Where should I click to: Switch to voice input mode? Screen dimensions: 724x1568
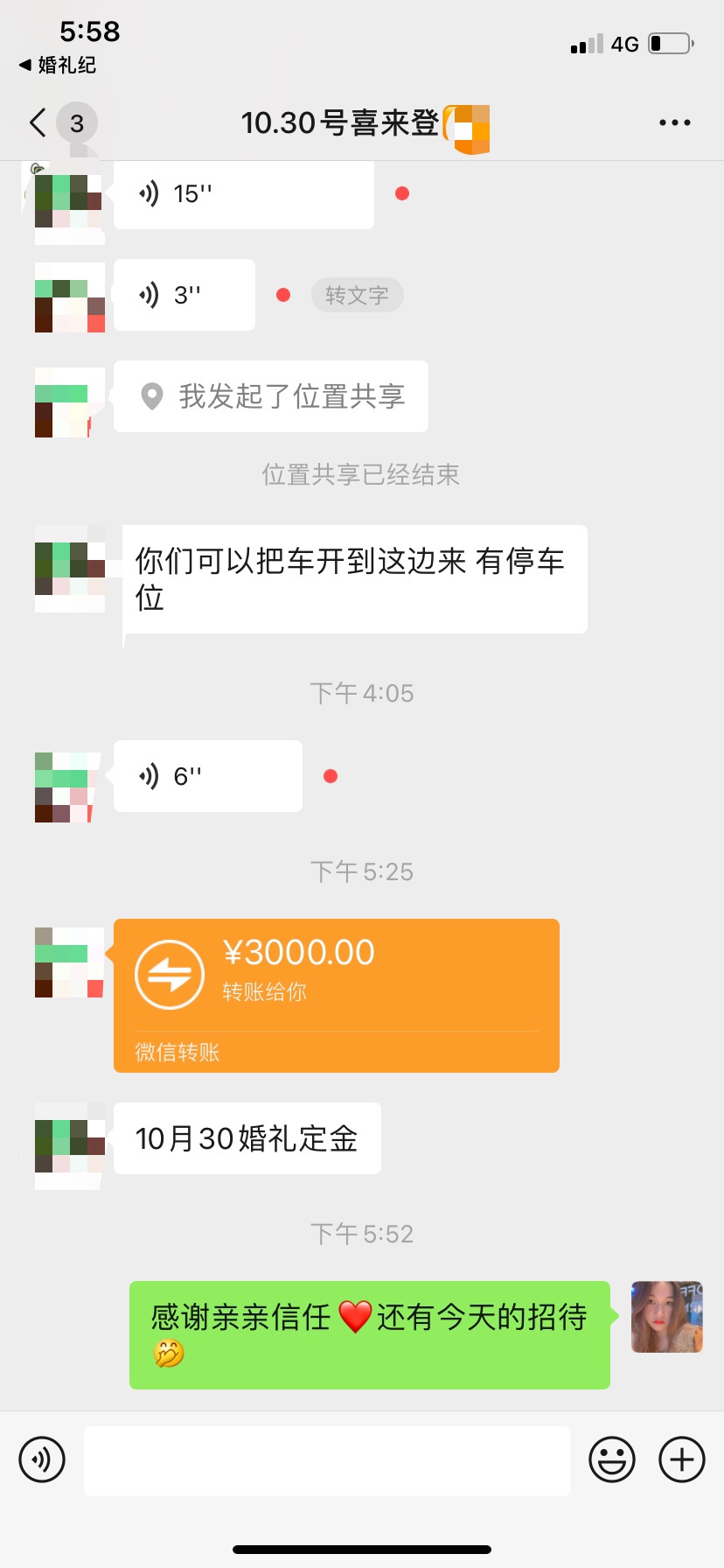42,1459
